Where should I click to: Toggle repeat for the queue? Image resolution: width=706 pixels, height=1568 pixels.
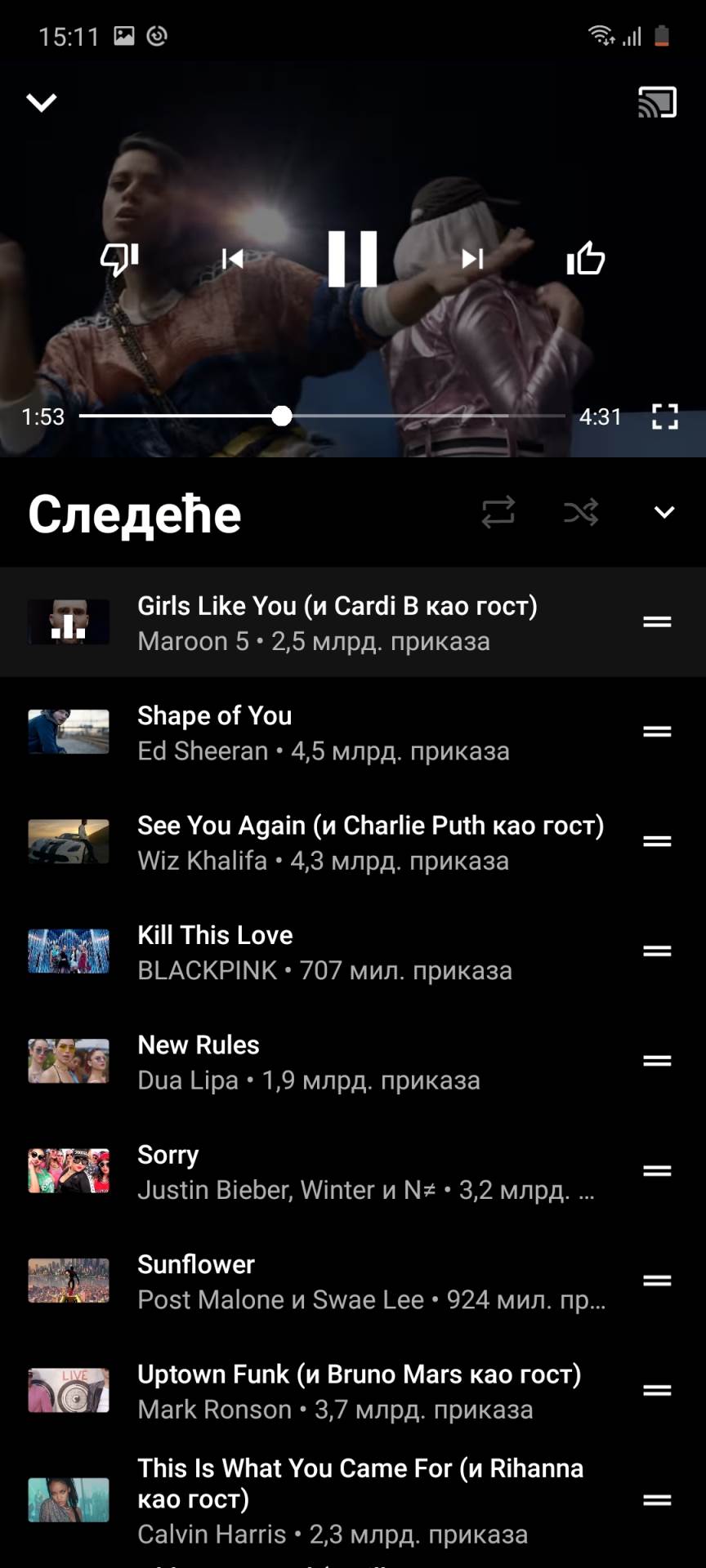(x=498, y=512)
